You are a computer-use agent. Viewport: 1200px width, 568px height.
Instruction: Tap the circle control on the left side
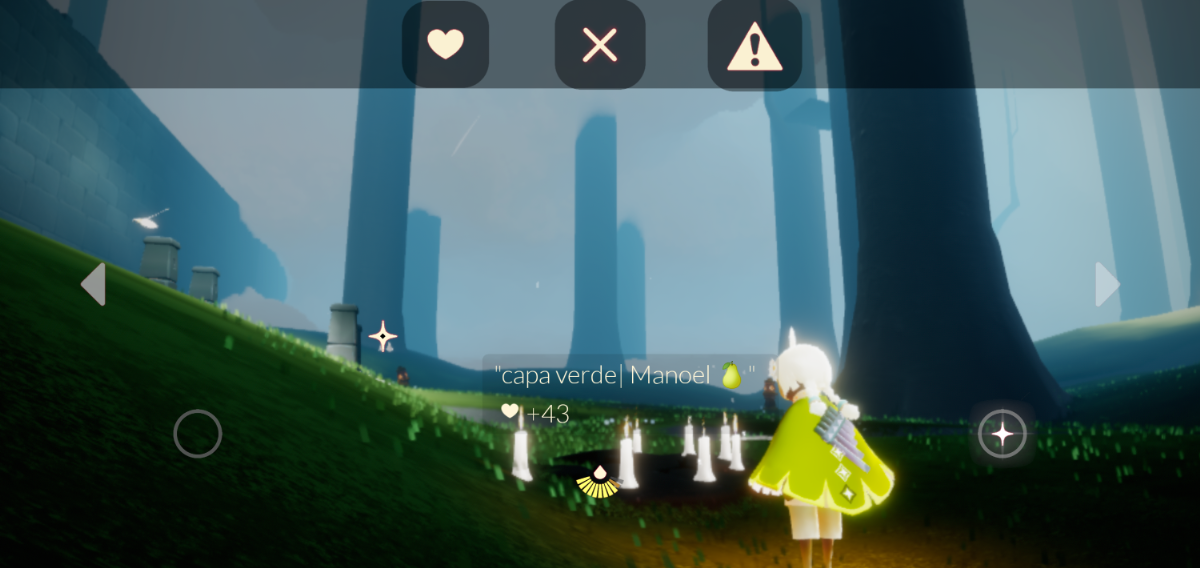tap(197, 434)
